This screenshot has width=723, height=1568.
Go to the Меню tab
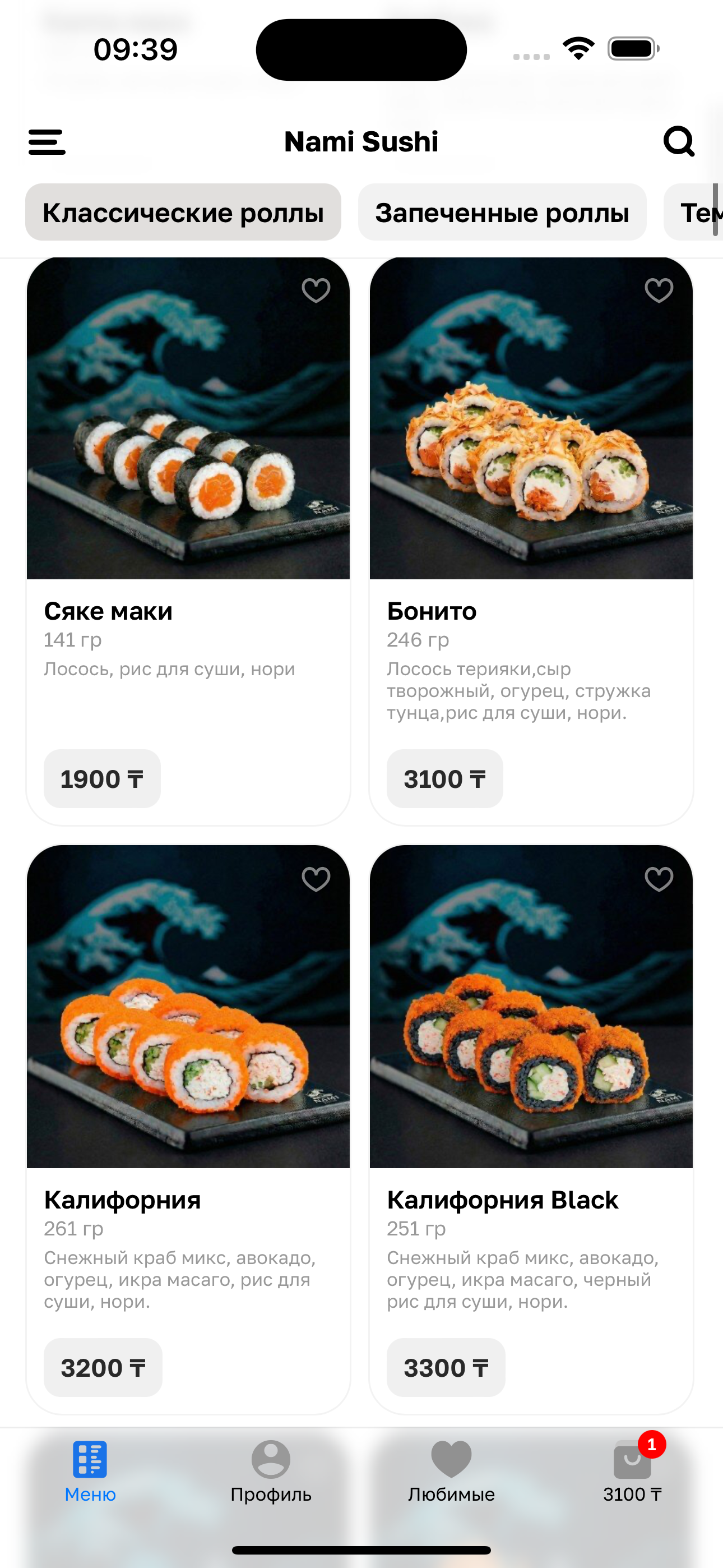click(90, 1470)
